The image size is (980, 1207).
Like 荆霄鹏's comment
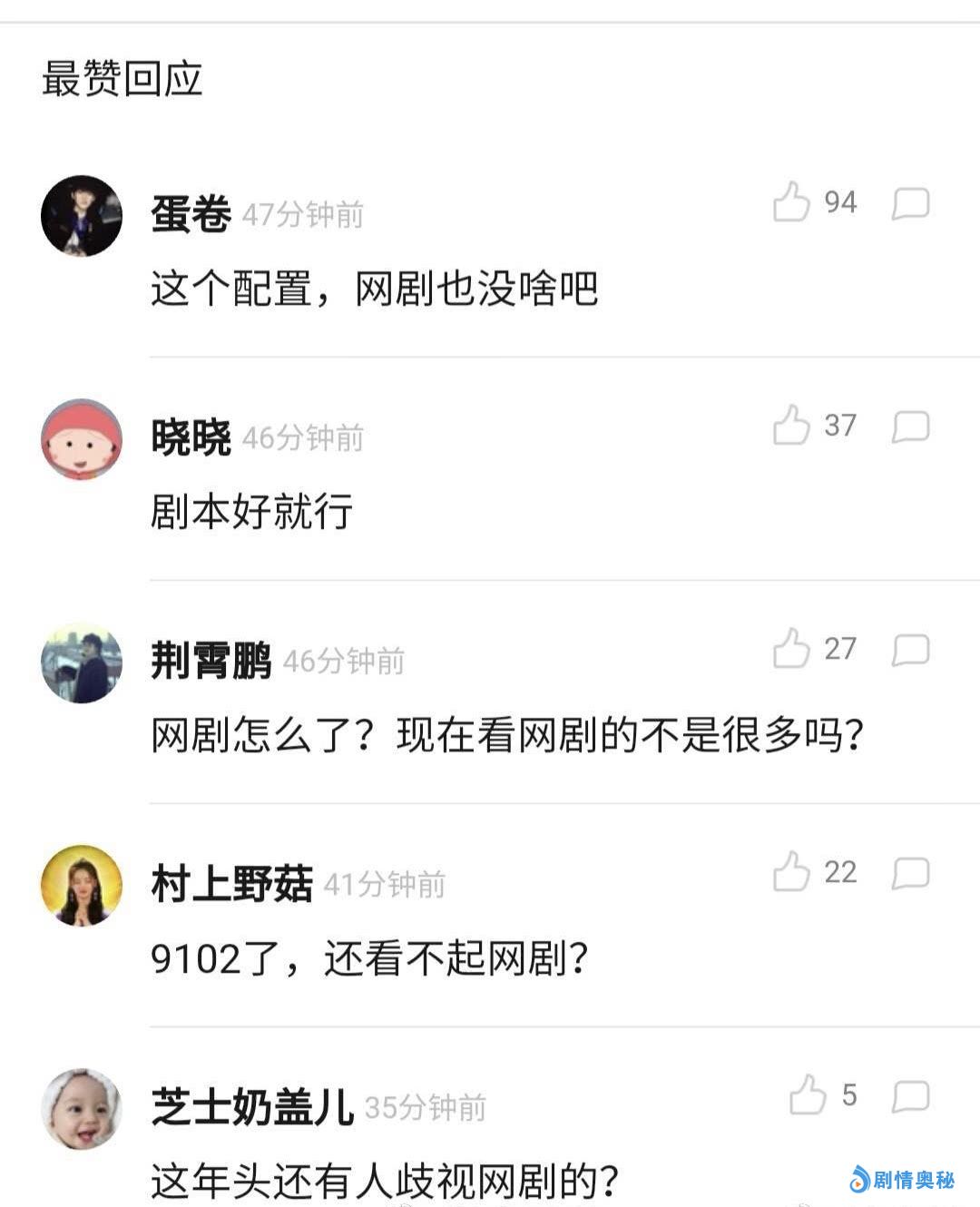[x=791, y=649]
